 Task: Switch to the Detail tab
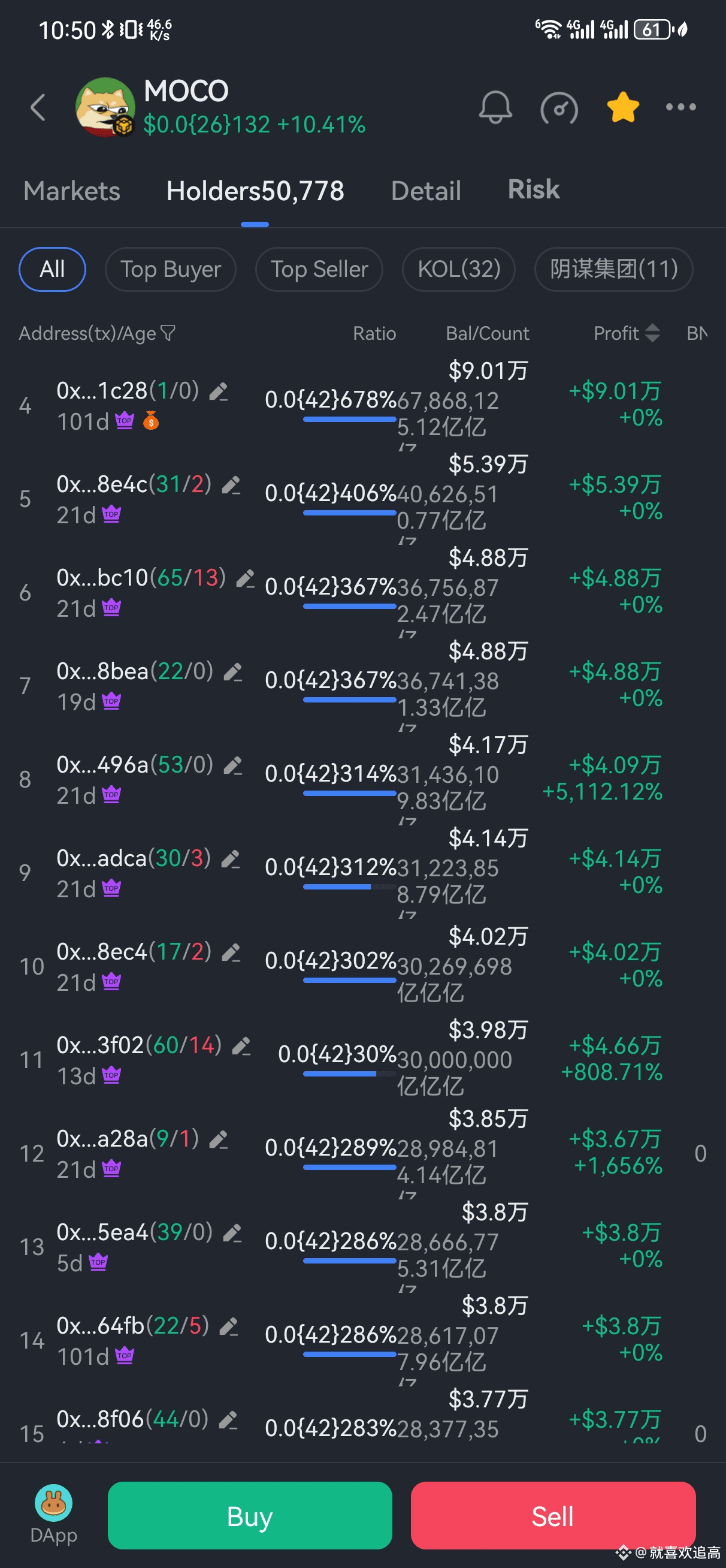tap(425, 191)
